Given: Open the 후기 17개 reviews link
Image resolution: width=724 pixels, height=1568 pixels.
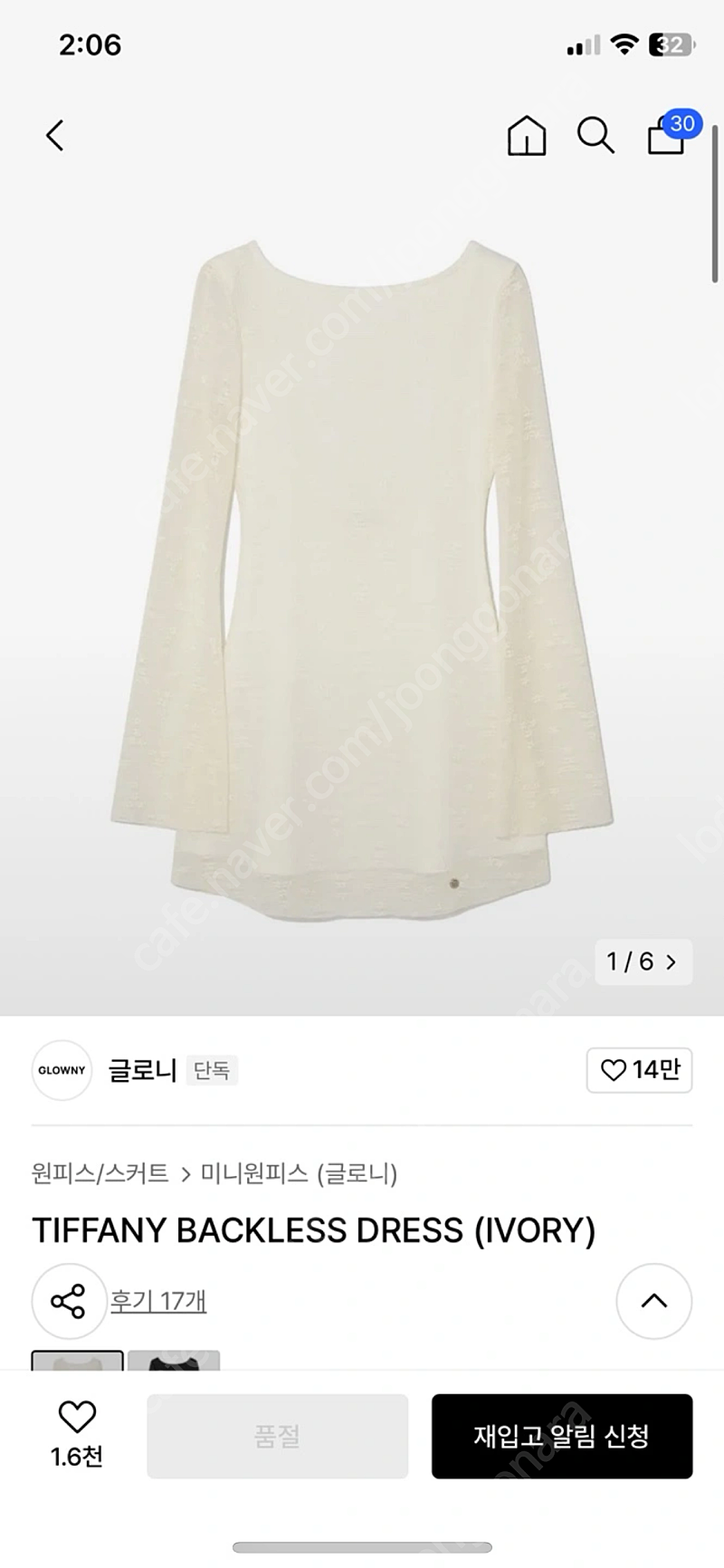Looking at the screenshot, I should tap(158, 1301).
